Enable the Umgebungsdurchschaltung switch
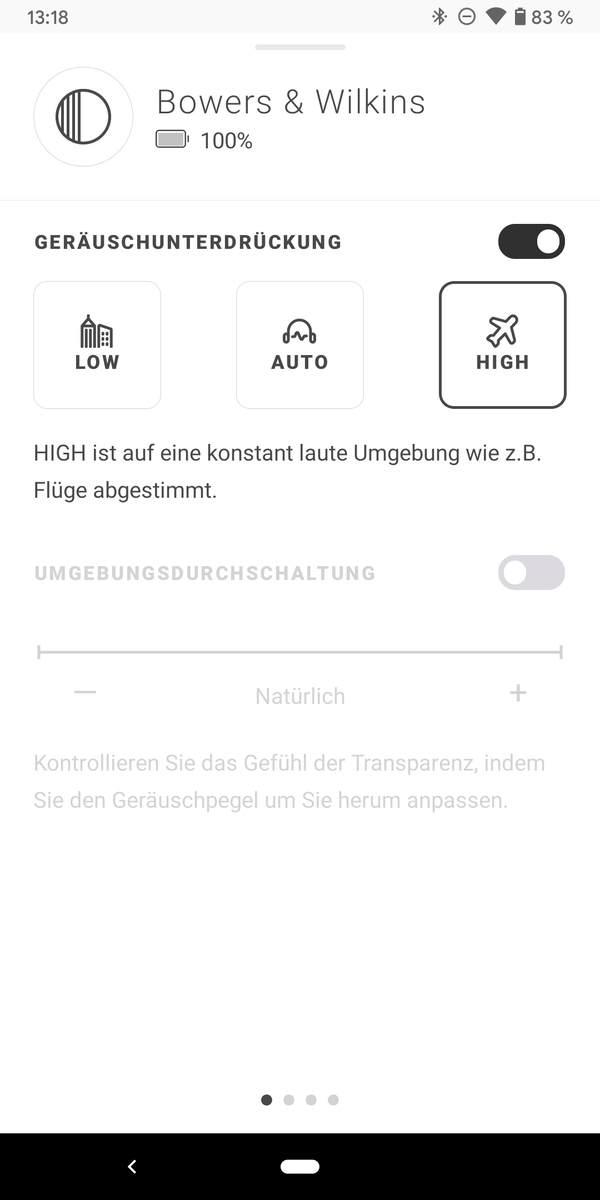 pyautogui.click(x=531, y=573)
